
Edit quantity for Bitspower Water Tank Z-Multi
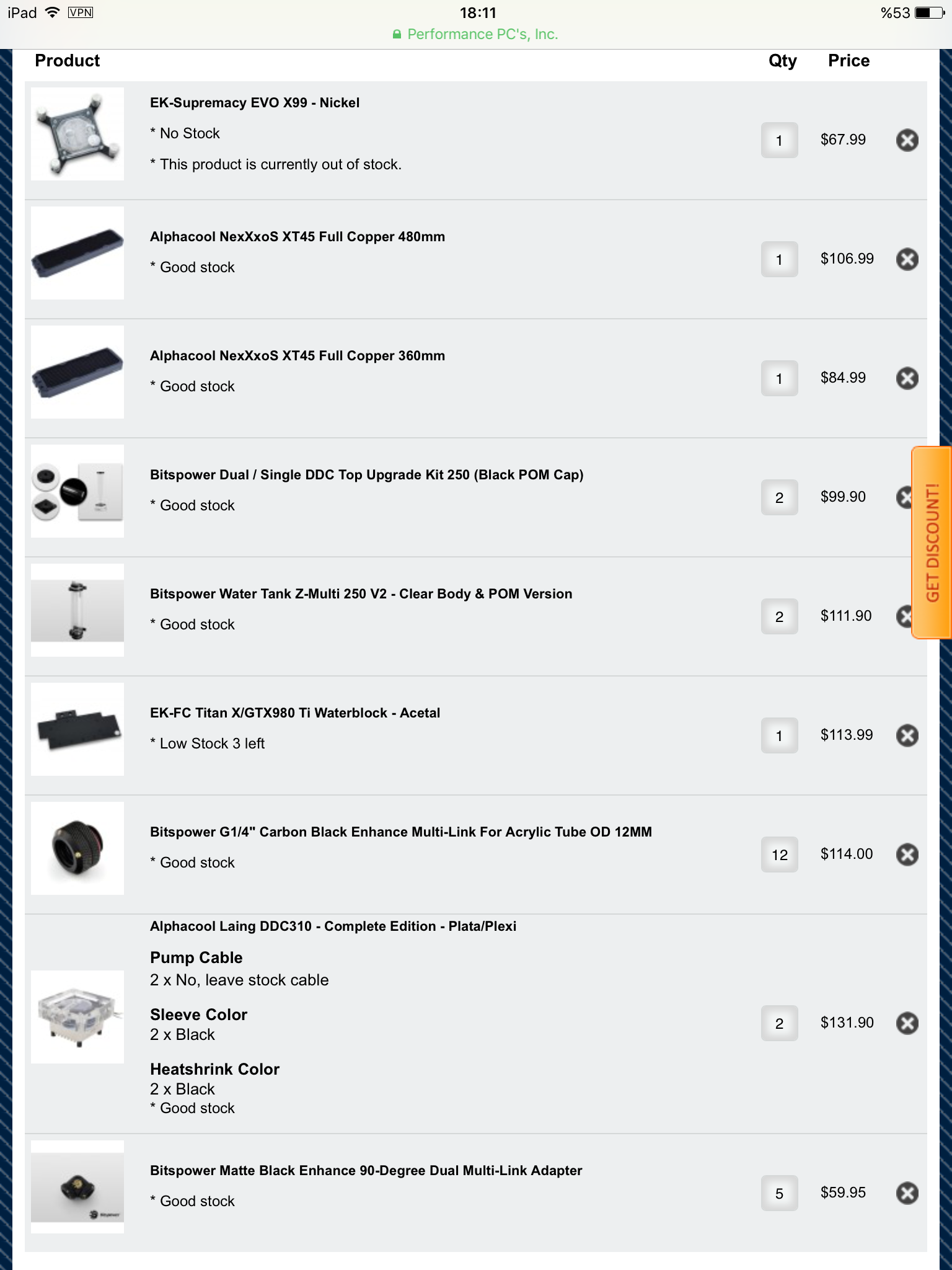(779, 617)
